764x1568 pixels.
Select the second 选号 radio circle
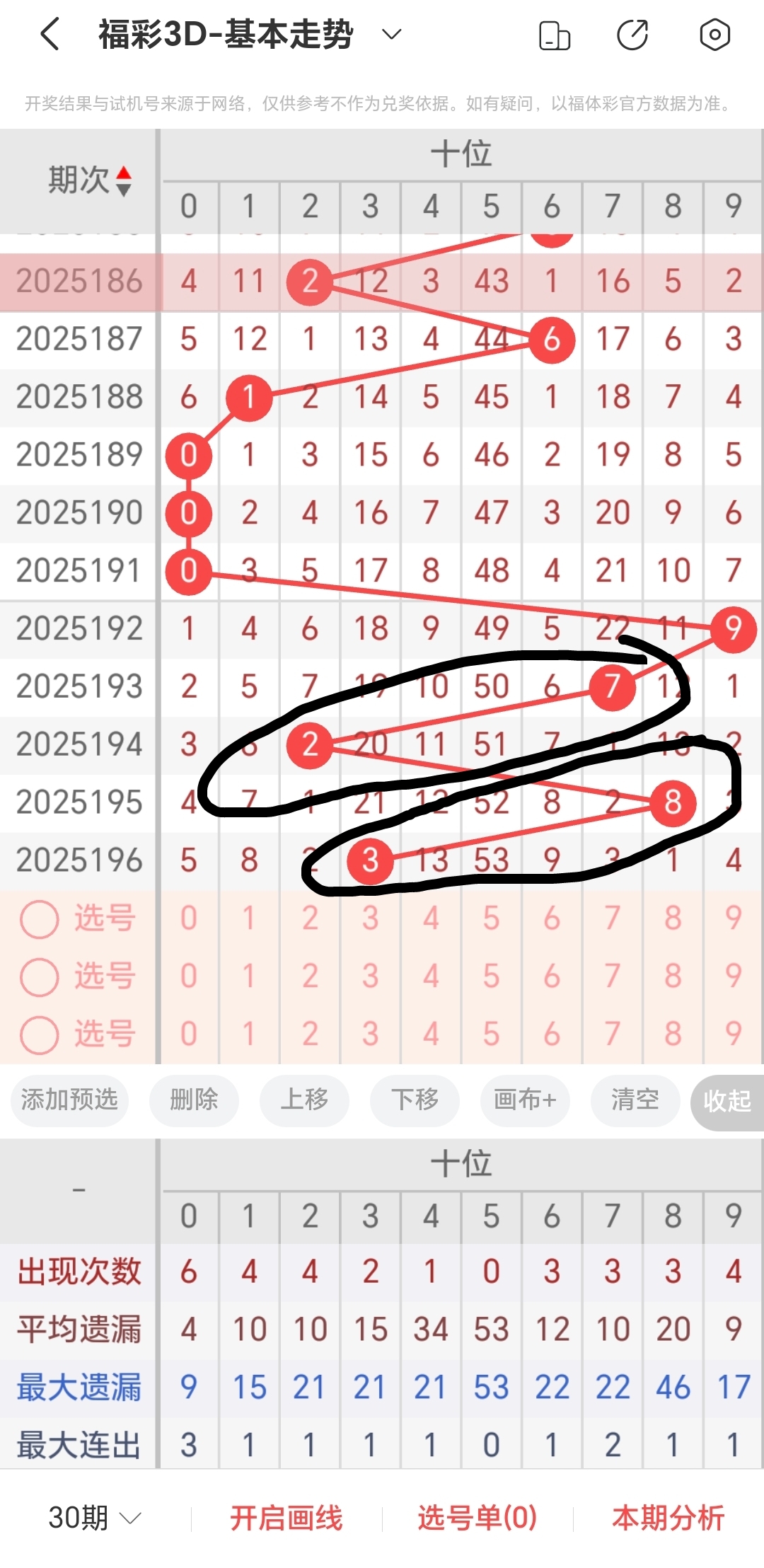click(39, 977)
